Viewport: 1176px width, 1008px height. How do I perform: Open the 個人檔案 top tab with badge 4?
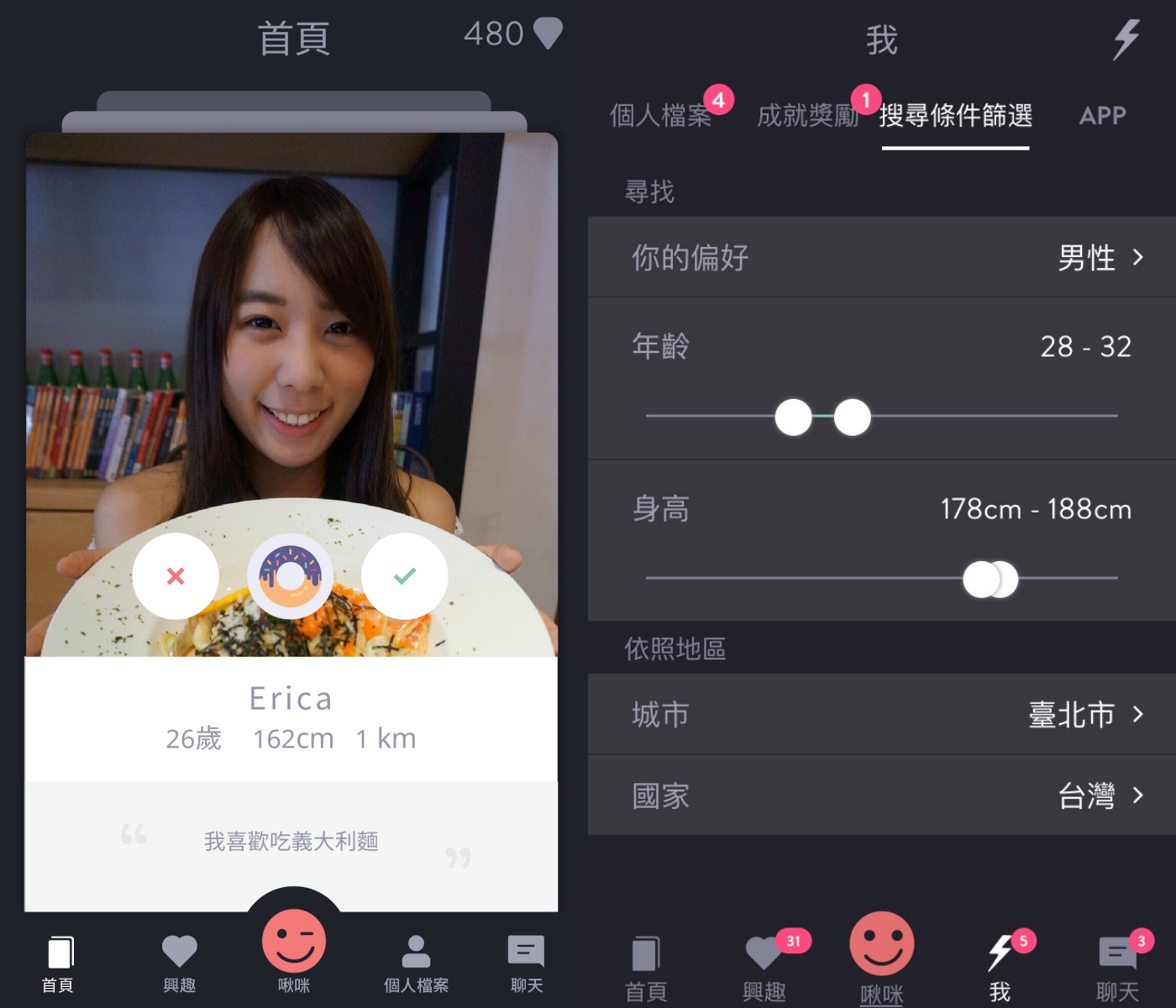pos(661,116)
